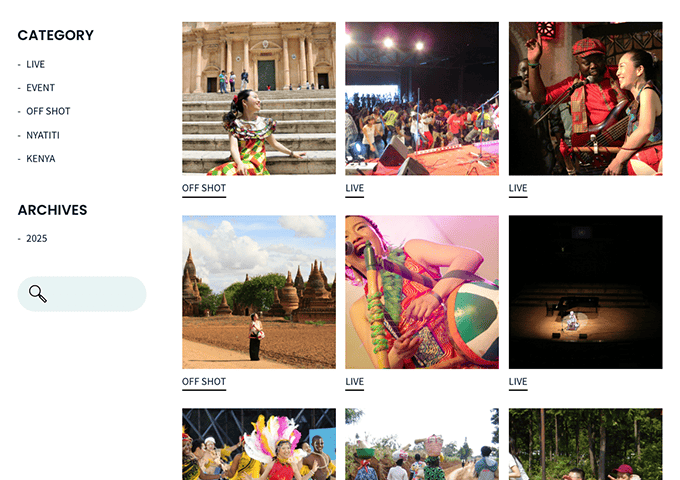Viewport: 680px width, 480px height.
Task: Open the EVENT category
Action: (x=40, y=88)
